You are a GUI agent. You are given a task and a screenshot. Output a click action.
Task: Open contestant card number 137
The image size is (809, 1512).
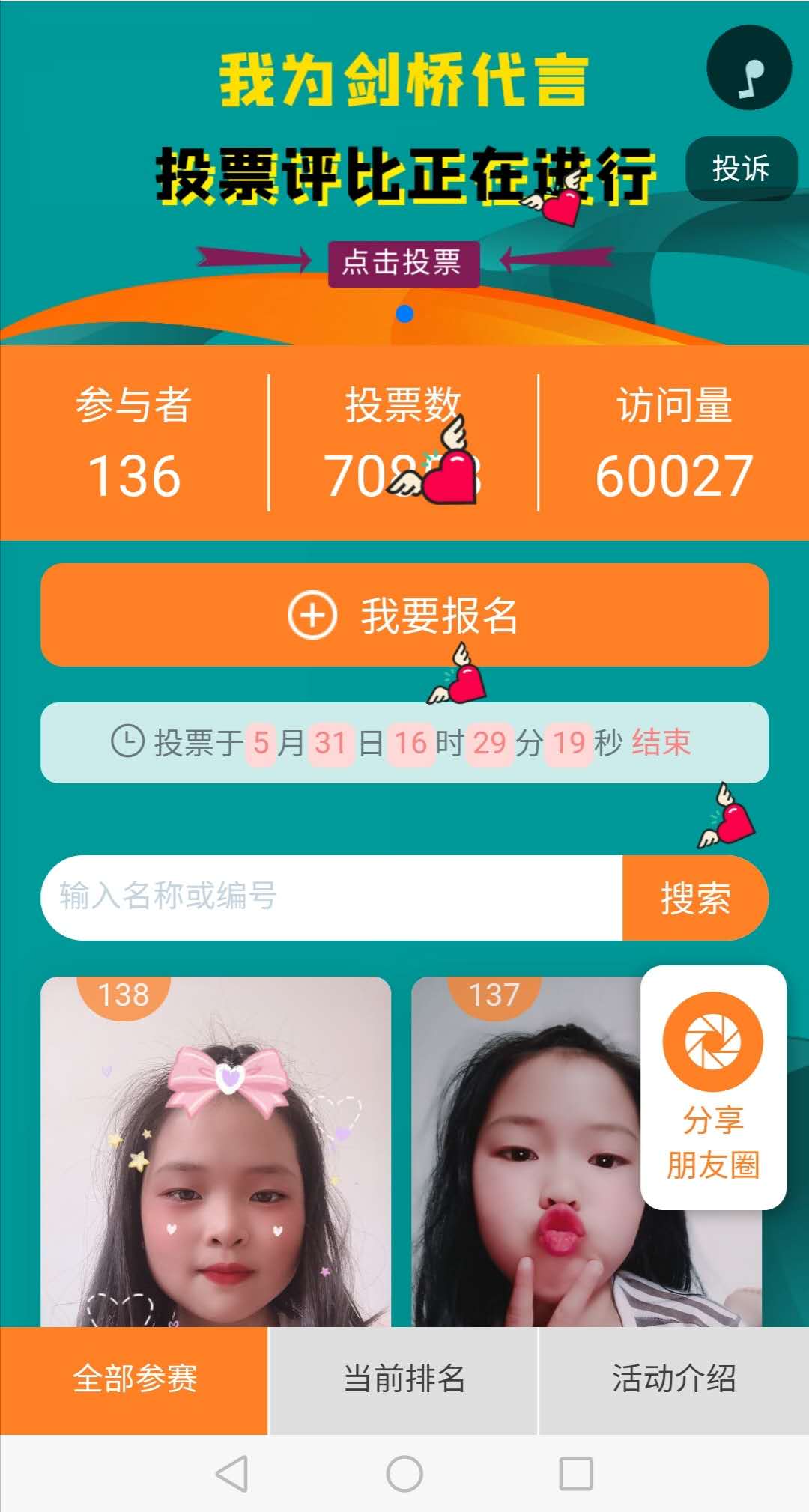pos(524,1151)
